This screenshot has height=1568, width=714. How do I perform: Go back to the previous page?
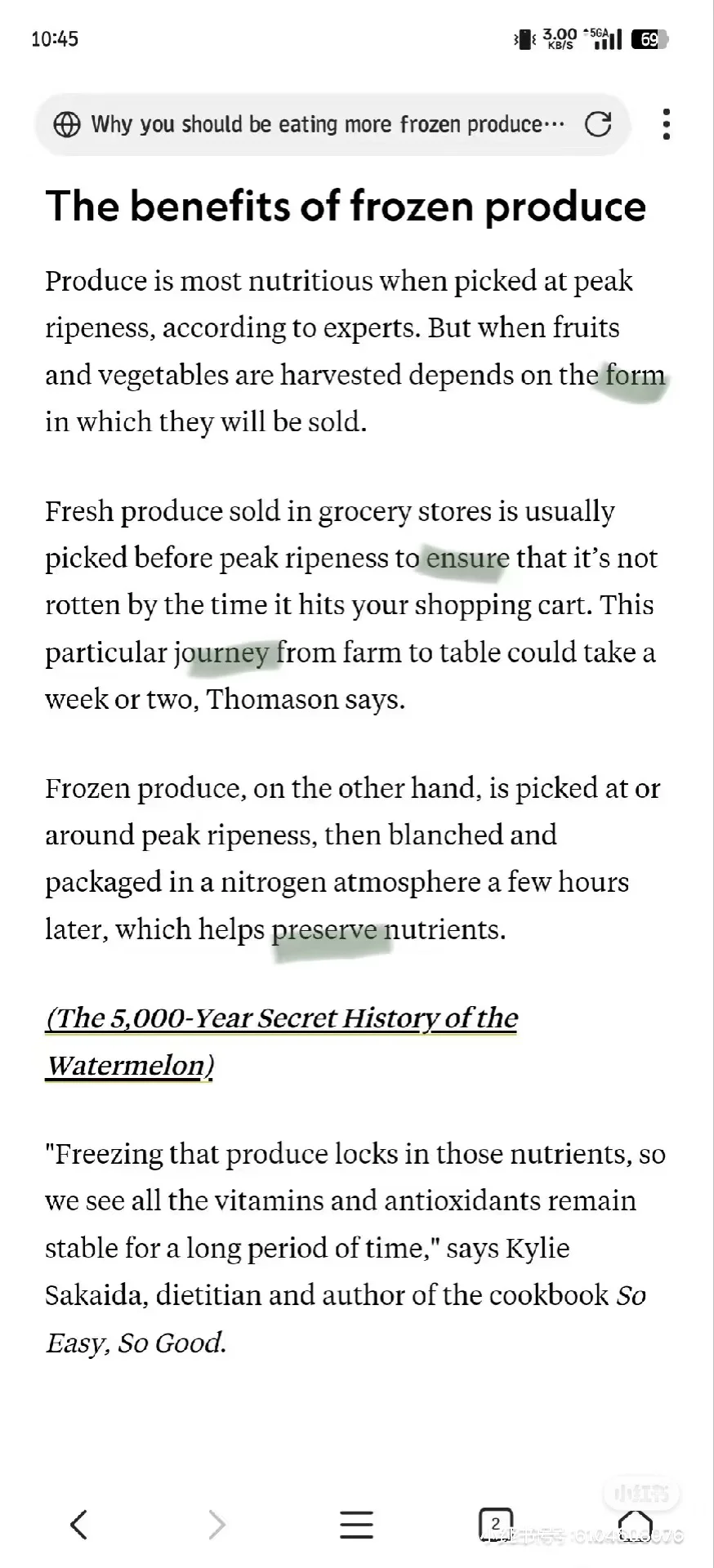pyautogui.click(x=79, y=1524)
